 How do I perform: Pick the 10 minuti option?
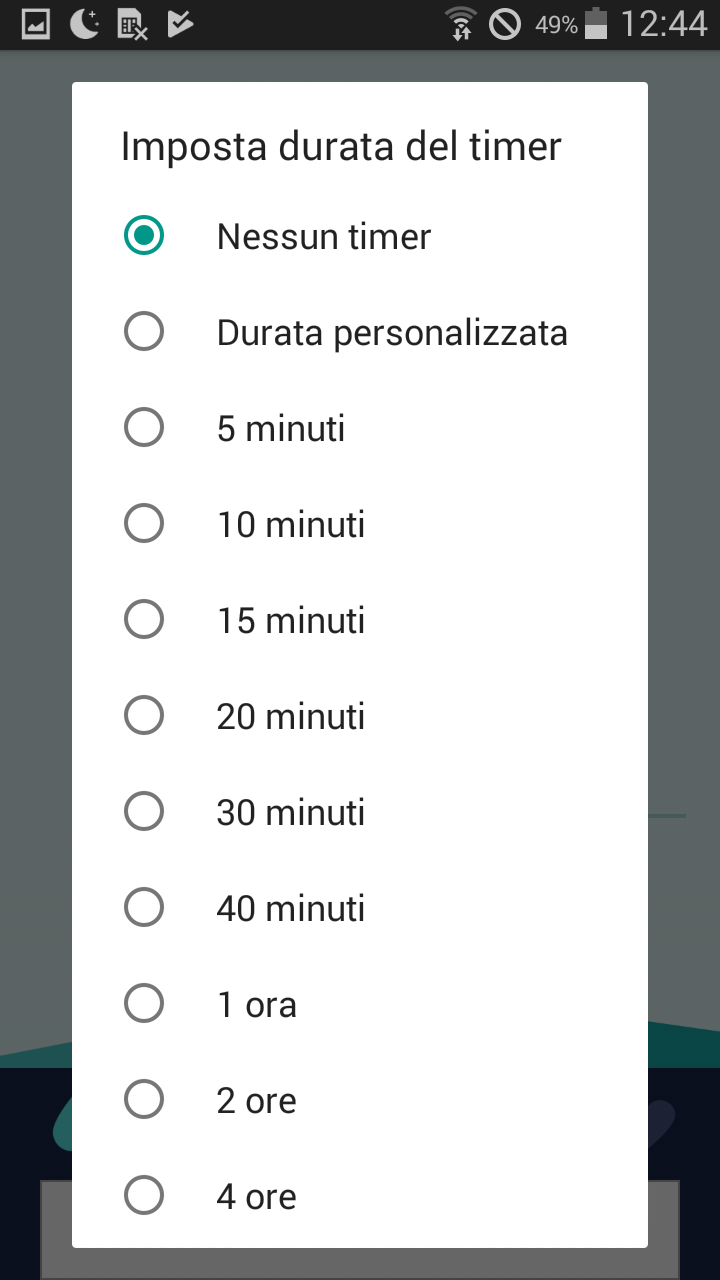pos(360,524)
